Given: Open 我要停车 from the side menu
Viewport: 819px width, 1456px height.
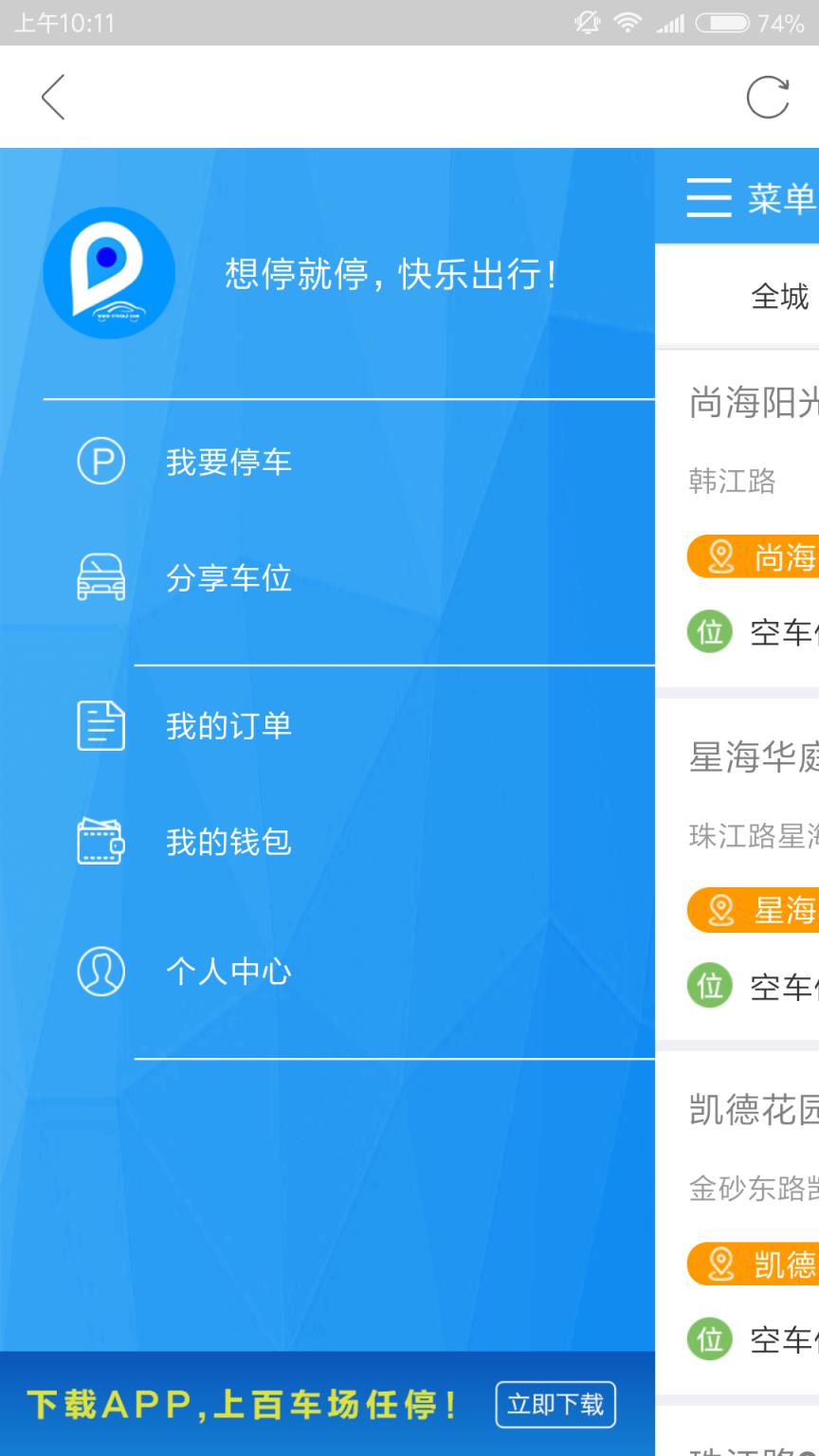Looking at the screenshot, I should (227, 463).
